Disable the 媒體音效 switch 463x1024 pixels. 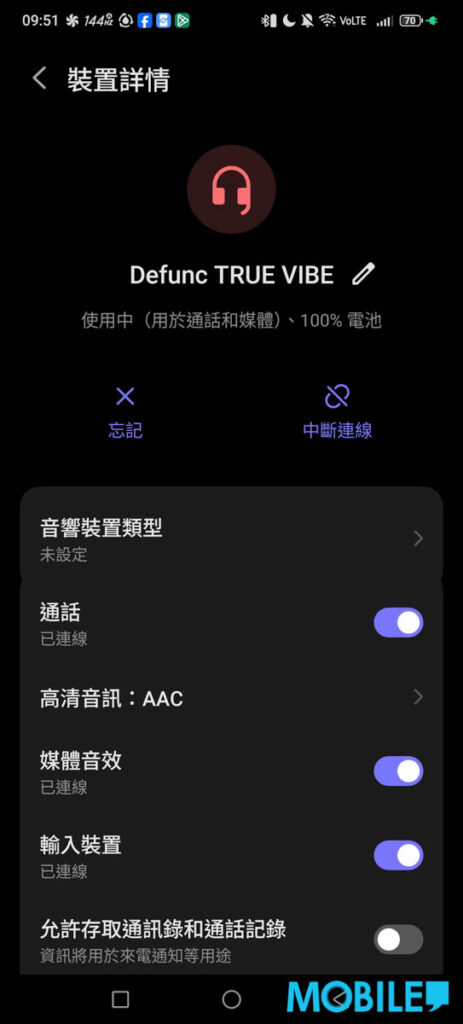coord(398,771)
